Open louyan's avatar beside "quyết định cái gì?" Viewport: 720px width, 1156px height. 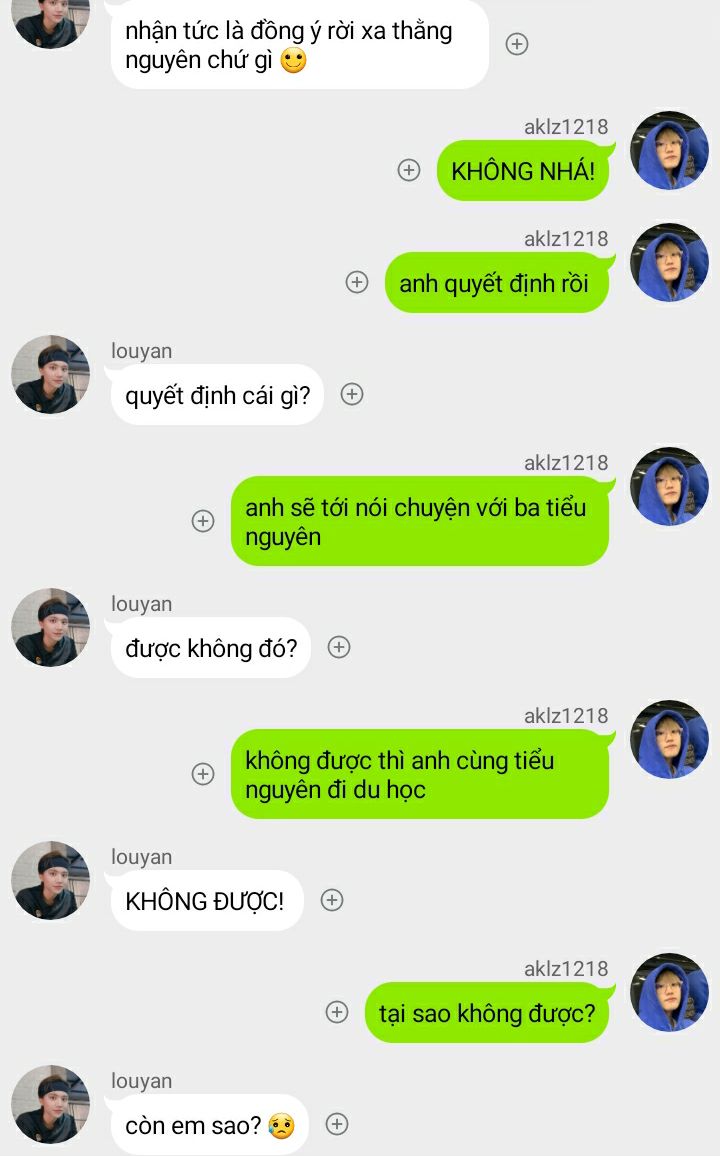50,375
